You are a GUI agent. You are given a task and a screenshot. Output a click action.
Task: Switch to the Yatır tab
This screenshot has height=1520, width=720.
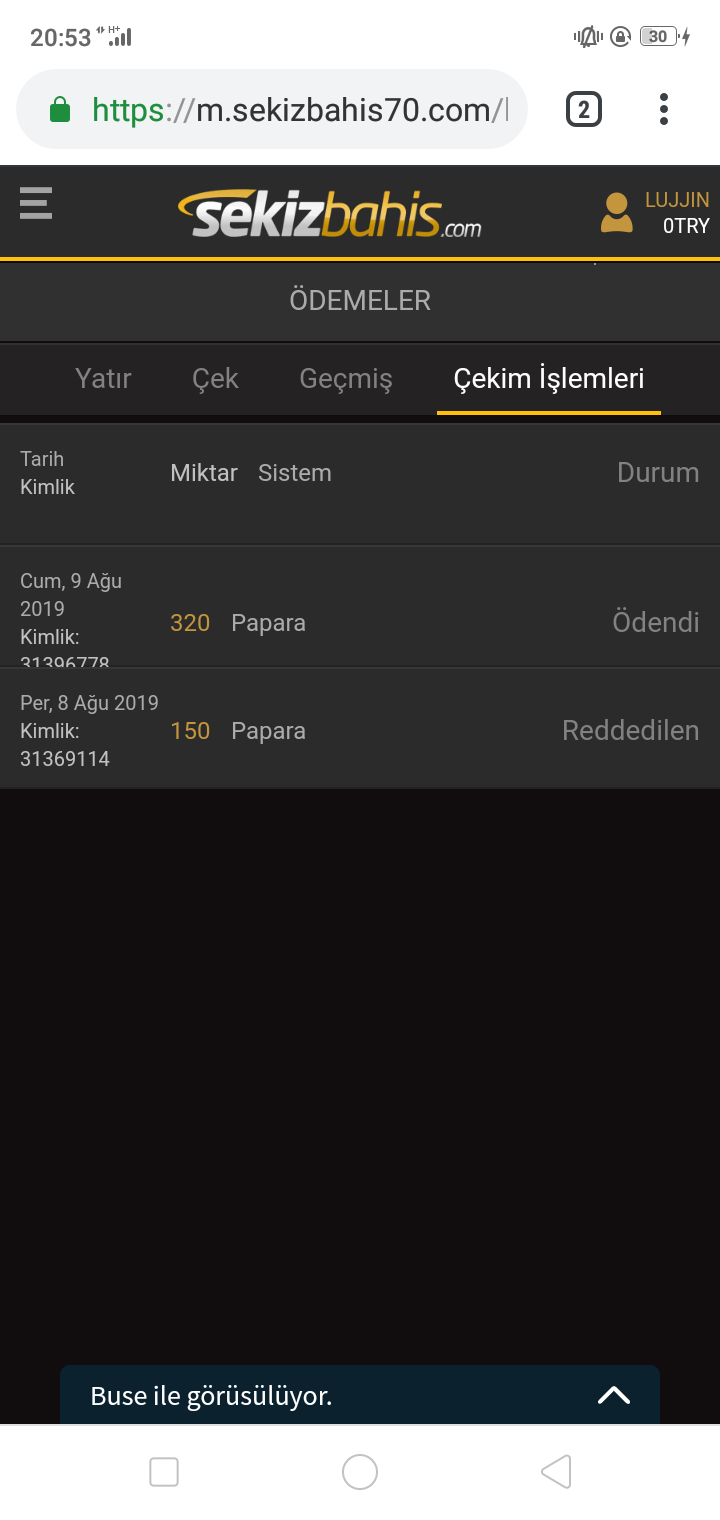104,379
